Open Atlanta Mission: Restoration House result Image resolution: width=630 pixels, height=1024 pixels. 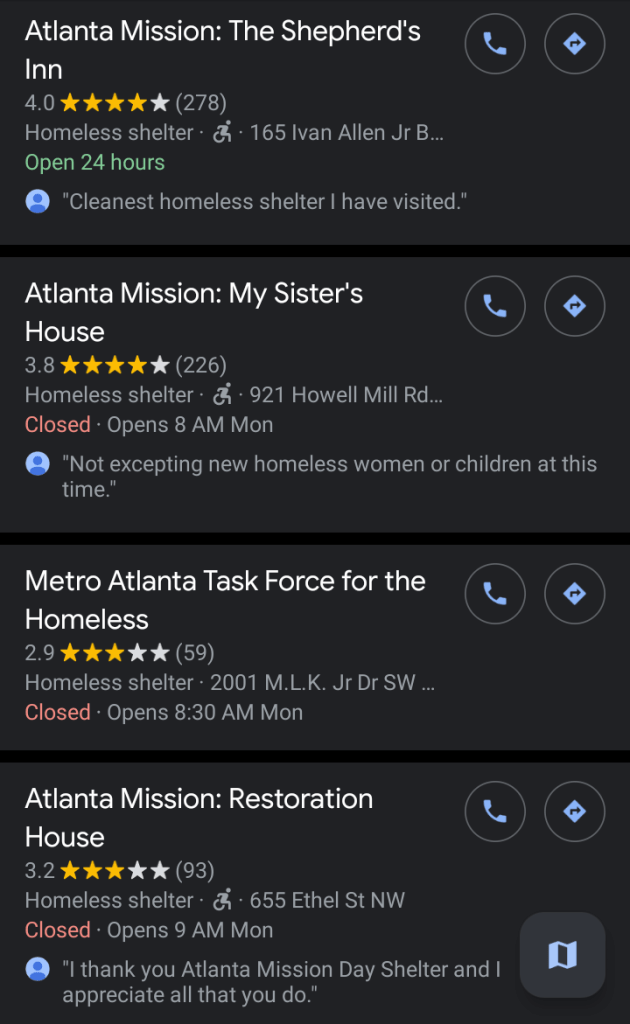pos(199,817)
